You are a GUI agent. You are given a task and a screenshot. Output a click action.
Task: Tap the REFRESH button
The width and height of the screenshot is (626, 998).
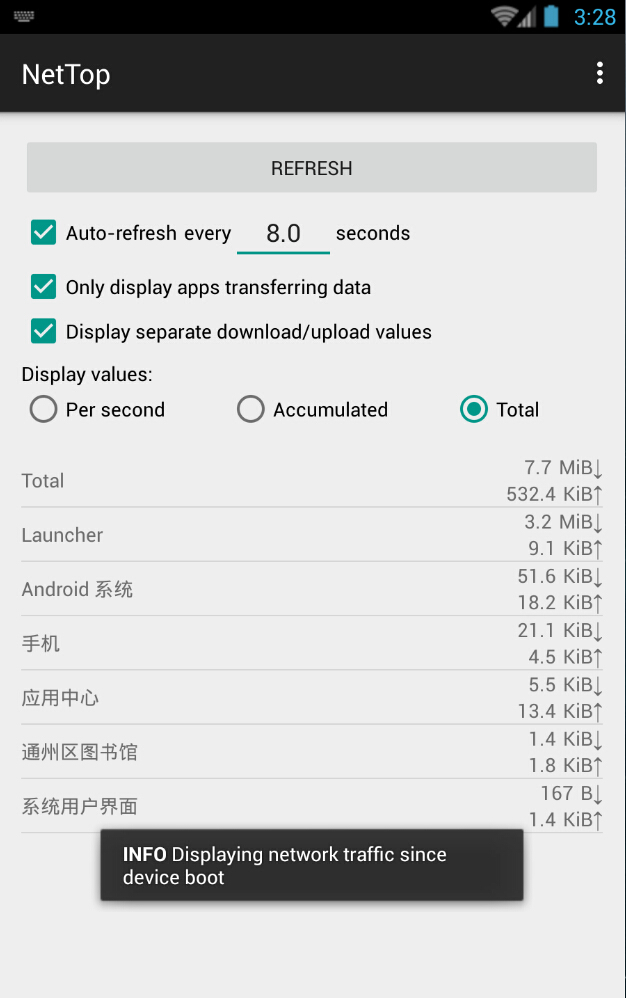click(x=312, y=168)
